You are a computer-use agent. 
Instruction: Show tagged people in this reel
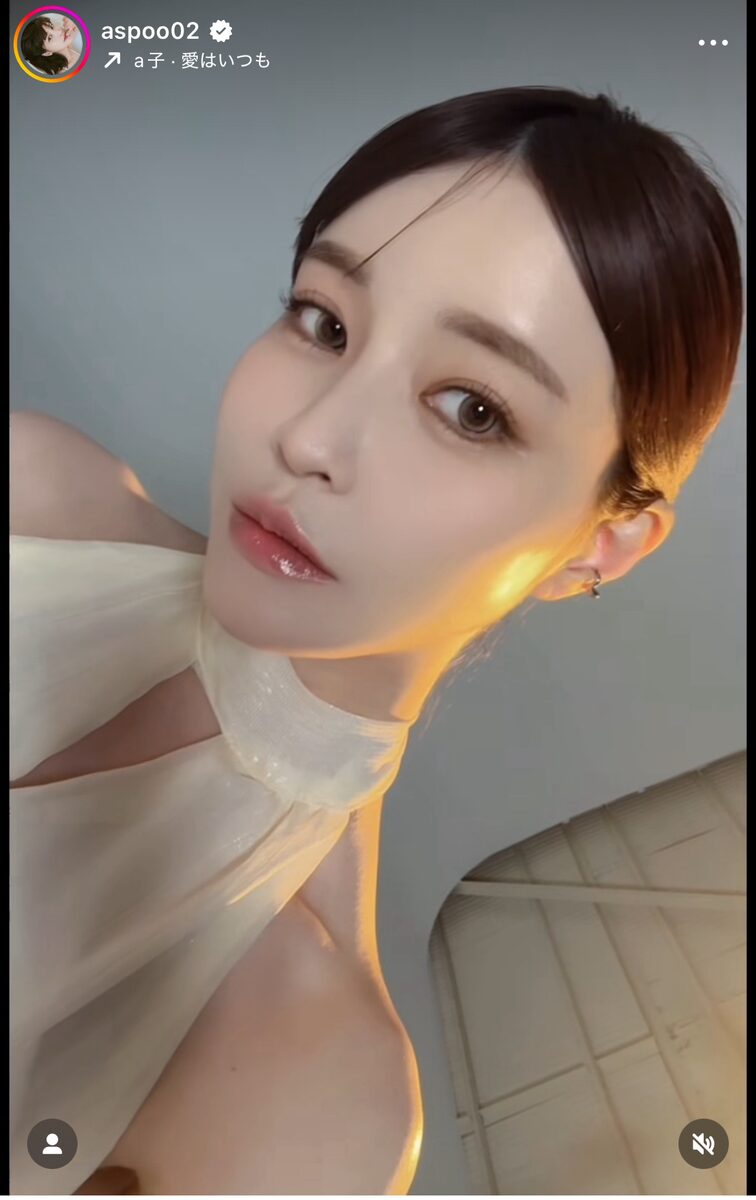click(x=52, y=1144)
